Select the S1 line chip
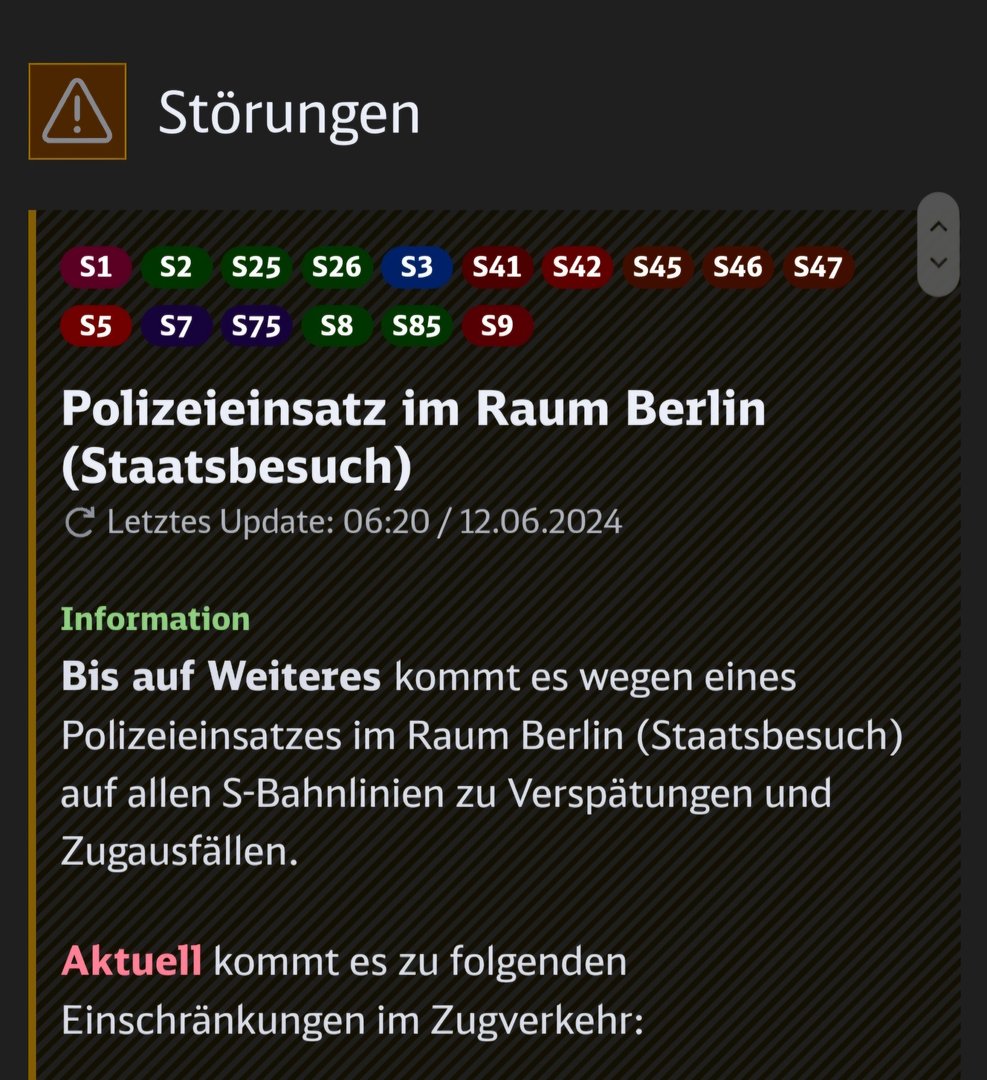 point(96,267)
